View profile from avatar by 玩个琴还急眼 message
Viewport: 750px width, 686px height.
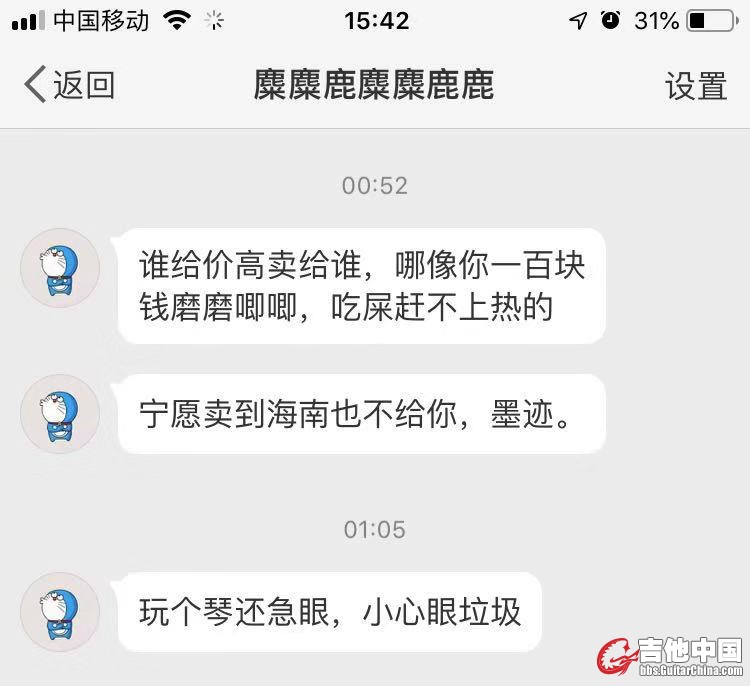[60, 612]
